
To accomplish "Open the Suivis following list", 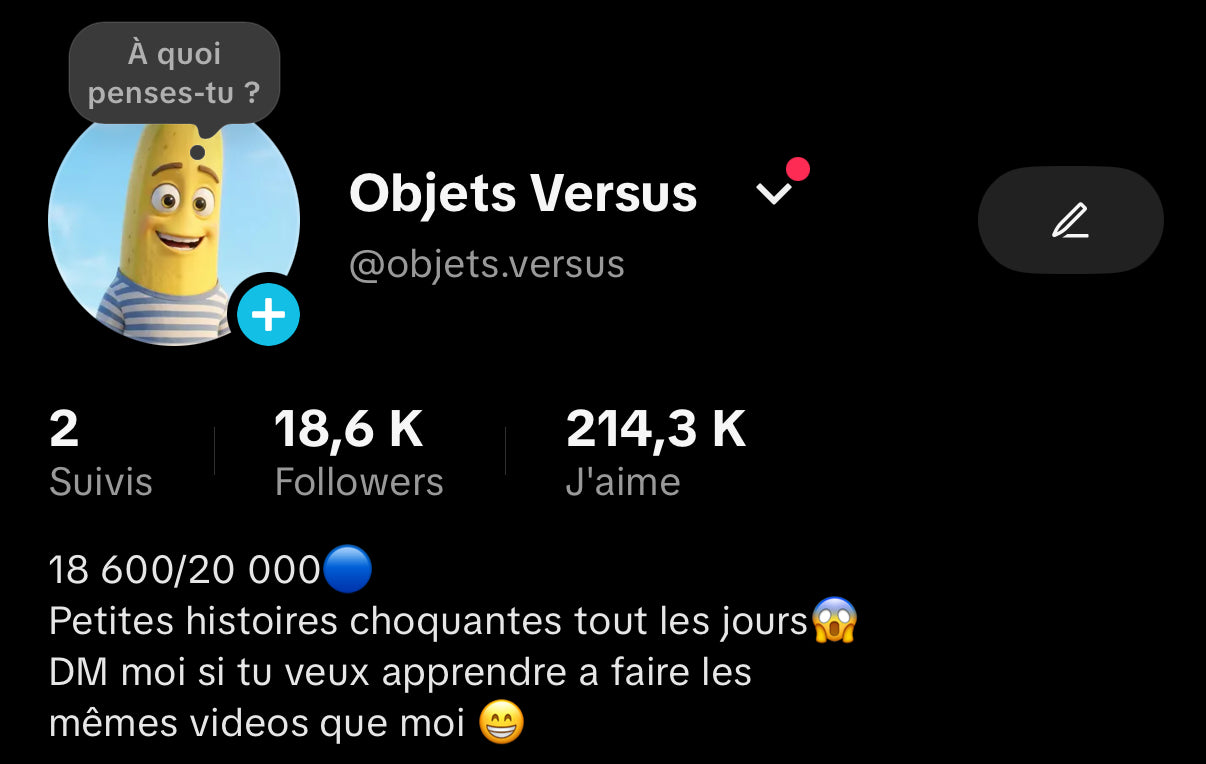I will click(100, 454).
